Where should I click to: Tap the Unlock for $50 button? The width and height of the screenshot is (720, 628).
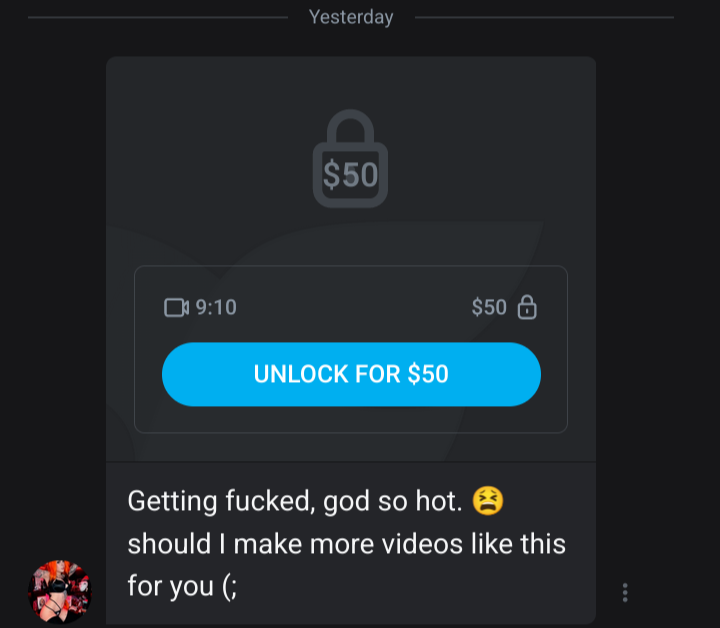pyautogui.click(x=351, y=374)
